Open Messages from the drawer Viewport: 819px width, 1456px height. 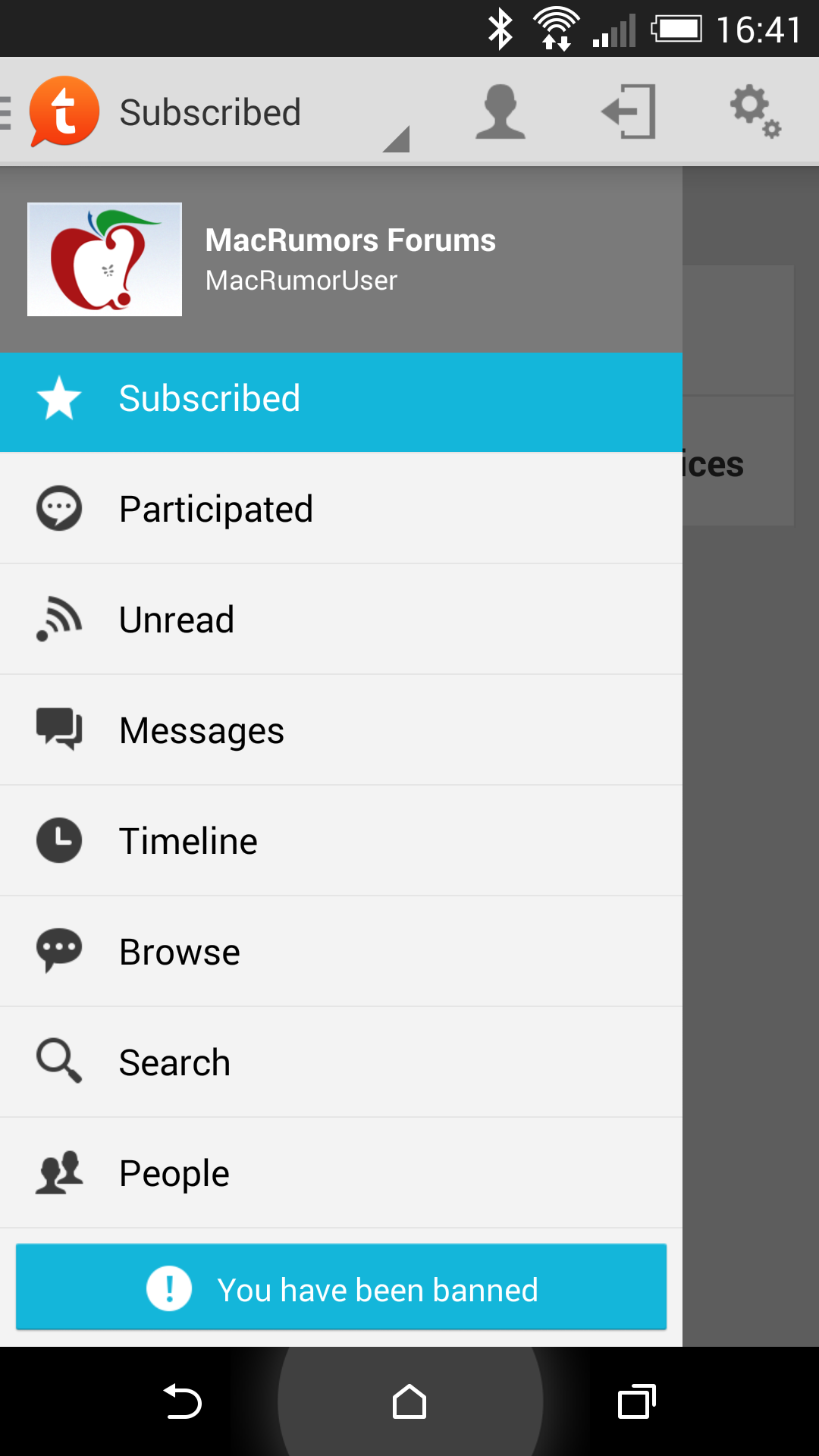pos(341,730)
